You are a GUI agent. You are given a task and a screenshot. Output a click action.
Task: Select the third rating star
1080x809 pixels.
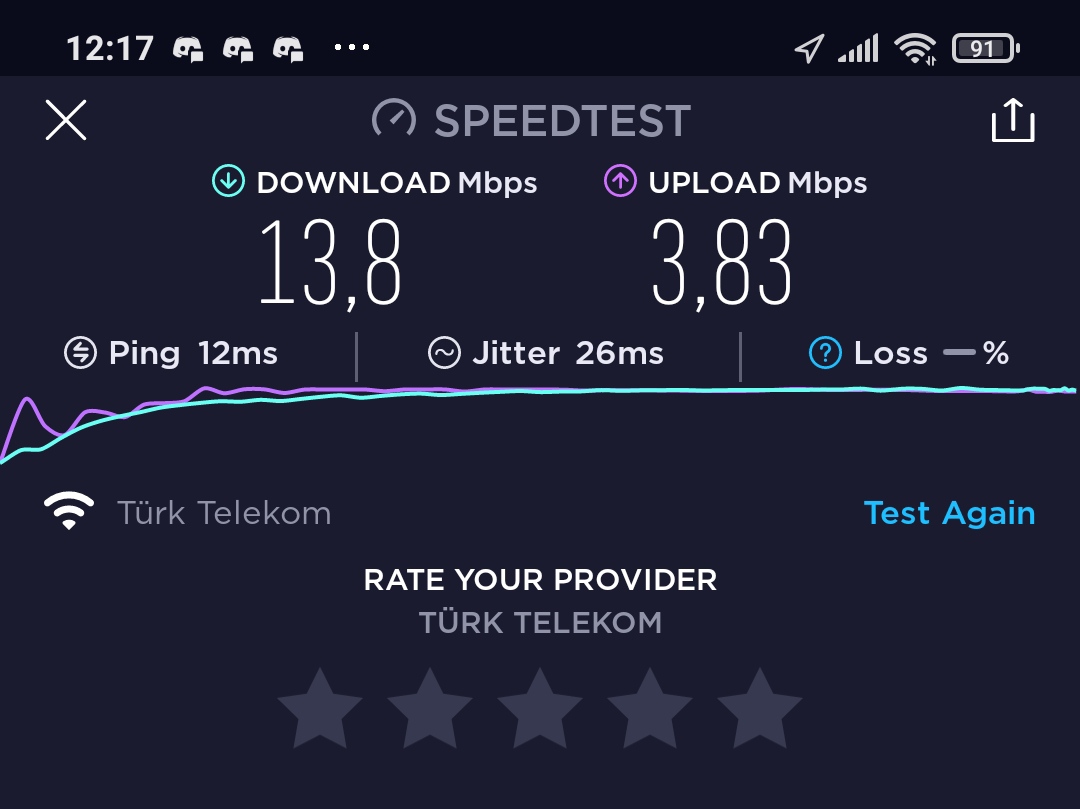[540, 710]
